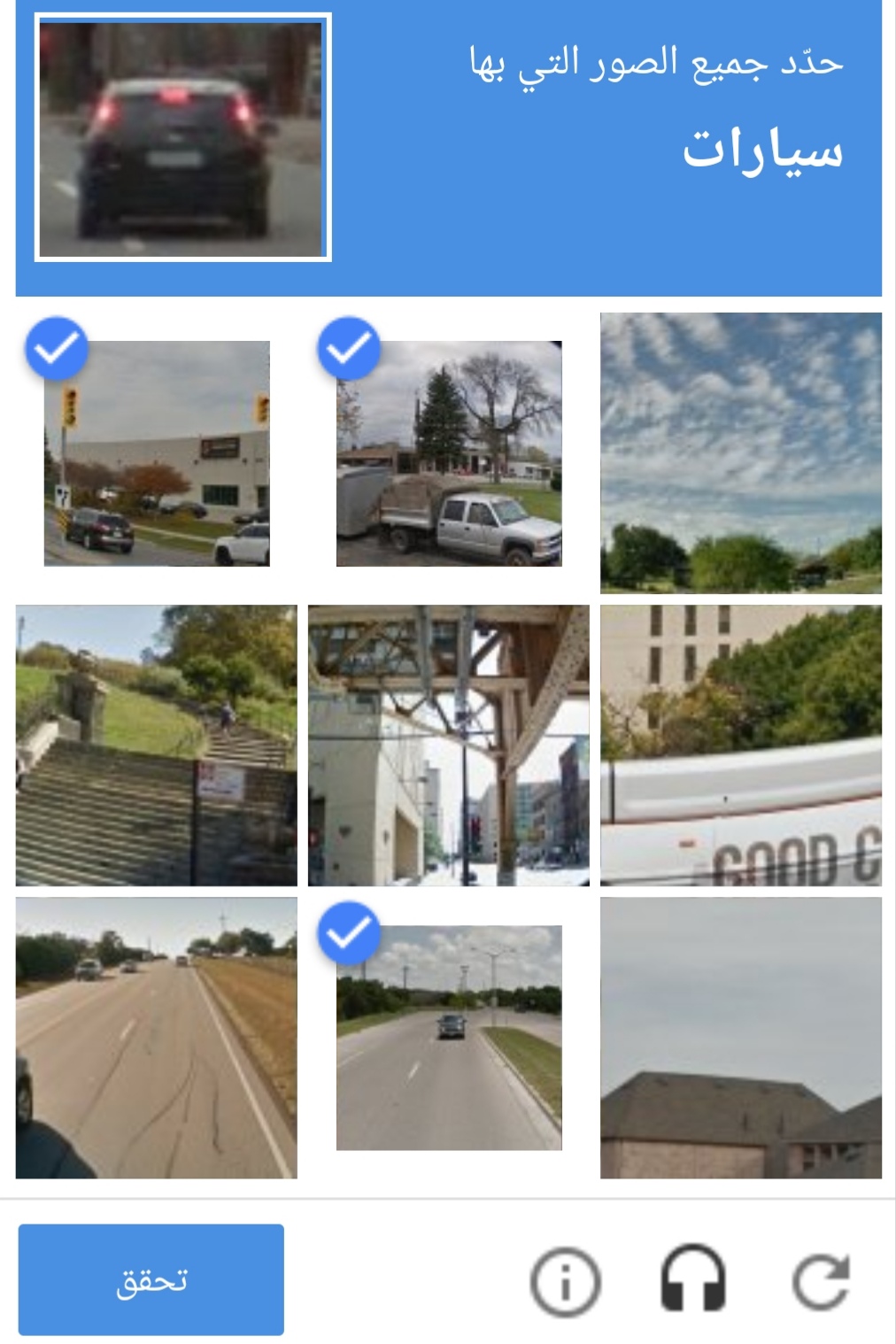Select the house rooftop tile
Image resolution: width=896 pixels, height=1344 pixels.
(x=740, y=1038)
